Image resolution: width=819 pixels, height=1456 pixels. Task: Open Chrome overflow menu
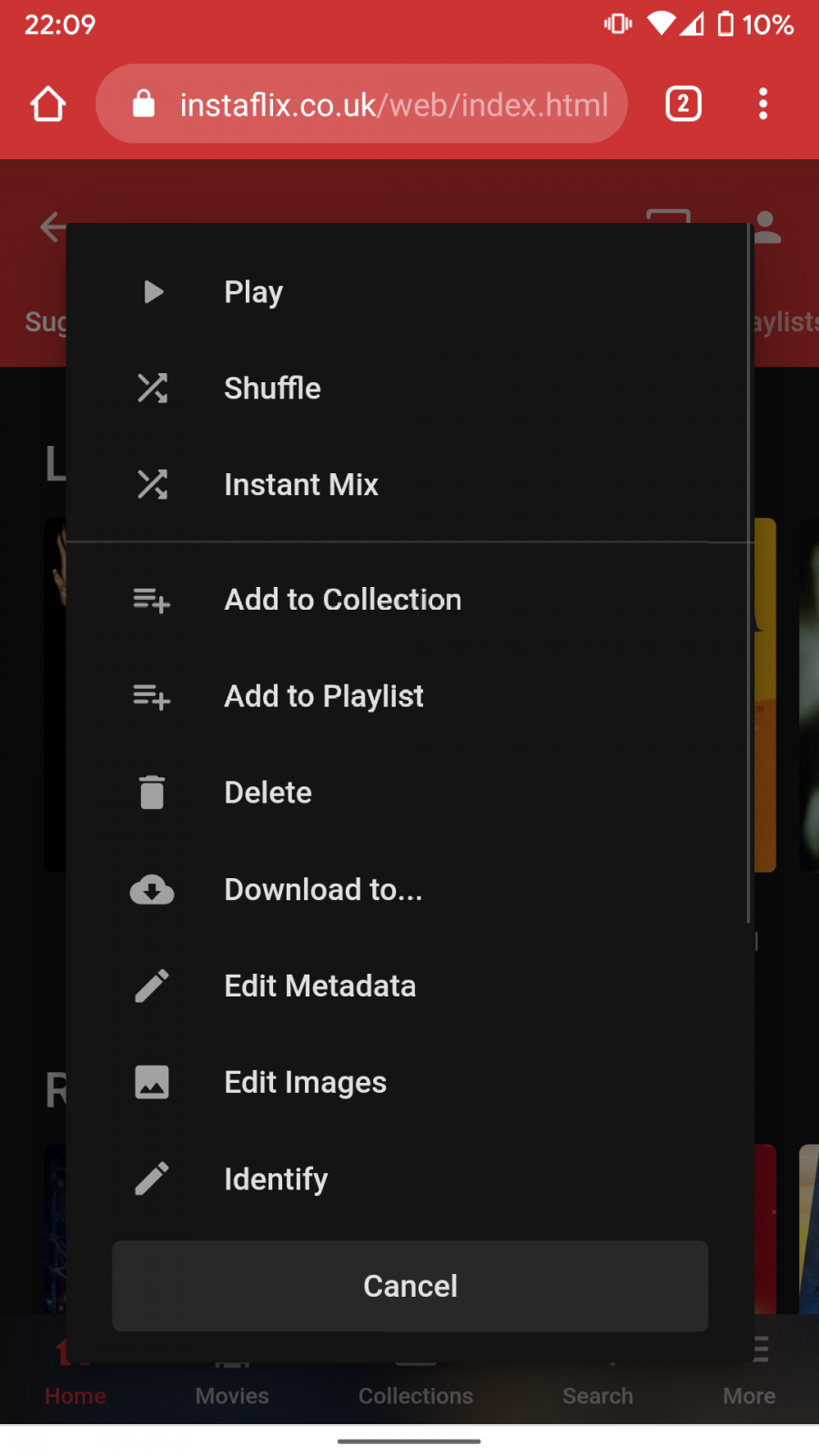pyautogui.click(x=763, y=104)
